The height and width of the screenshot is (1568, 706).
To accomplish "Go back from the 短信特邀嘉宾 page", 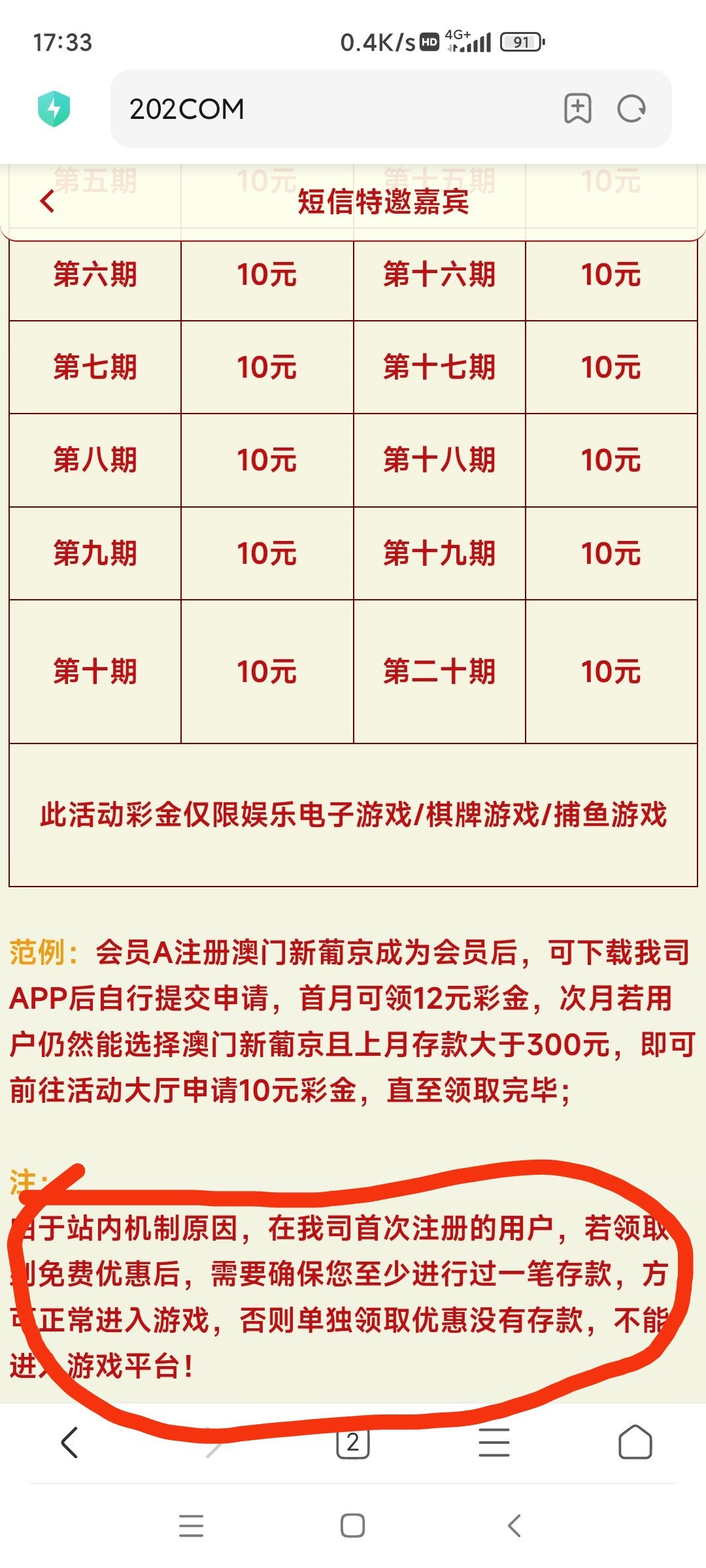I will 47,201.
